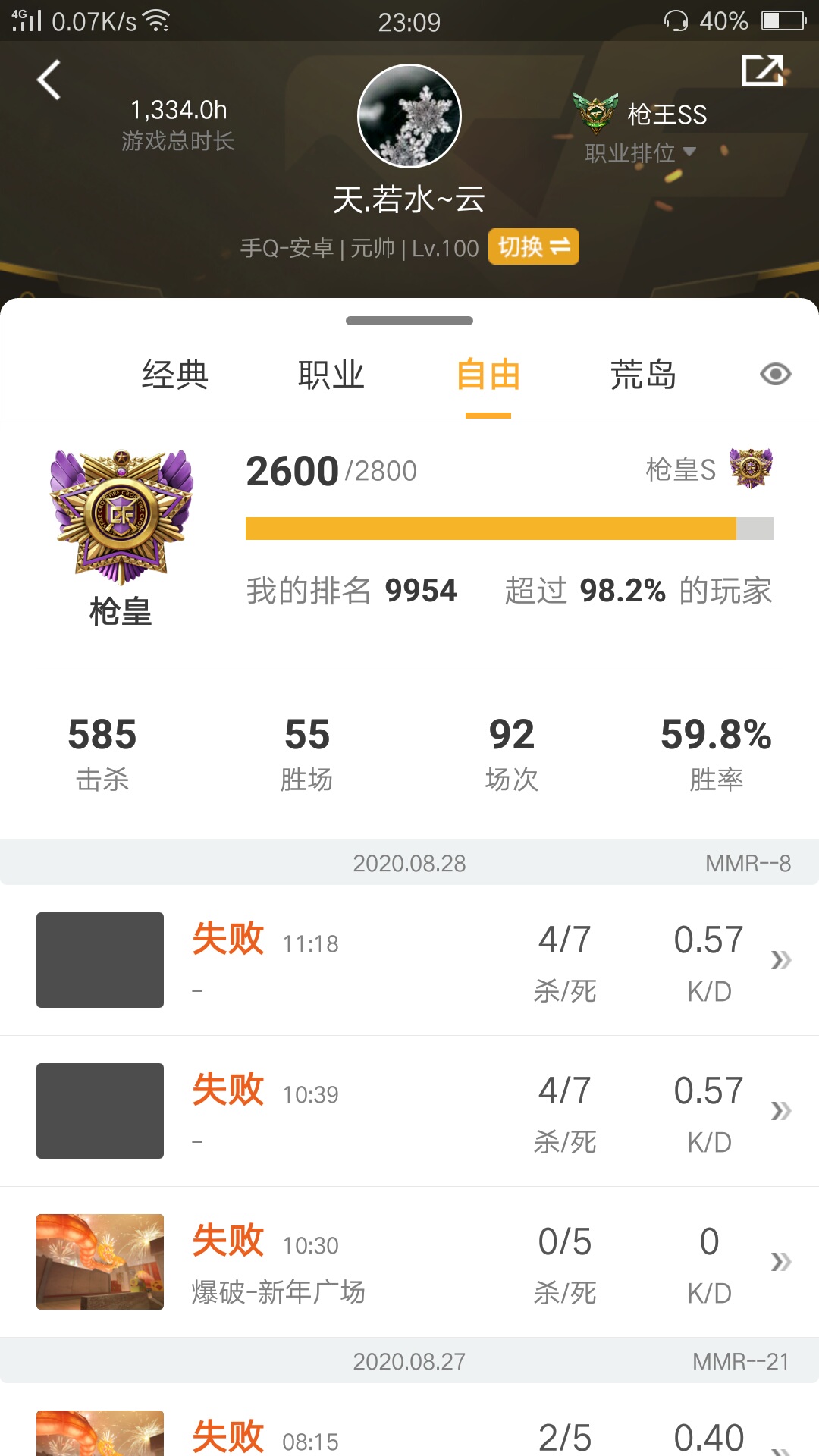Image resolution: width=819 pixels, height=1456 pixels.
Task: Go back using the top-left arrow
Action: click(x=49, y=80)
